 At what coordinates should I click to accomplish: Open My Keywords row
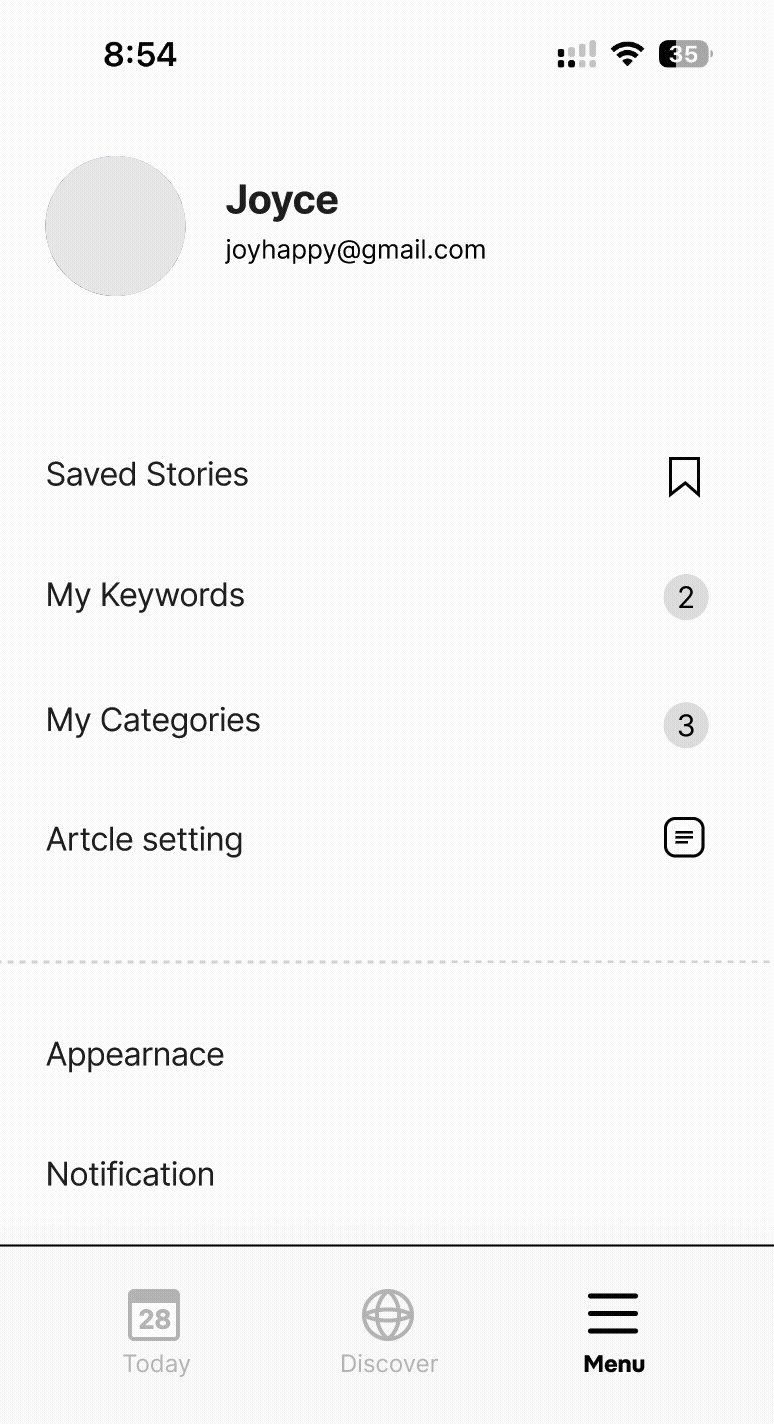pos(387,596)
